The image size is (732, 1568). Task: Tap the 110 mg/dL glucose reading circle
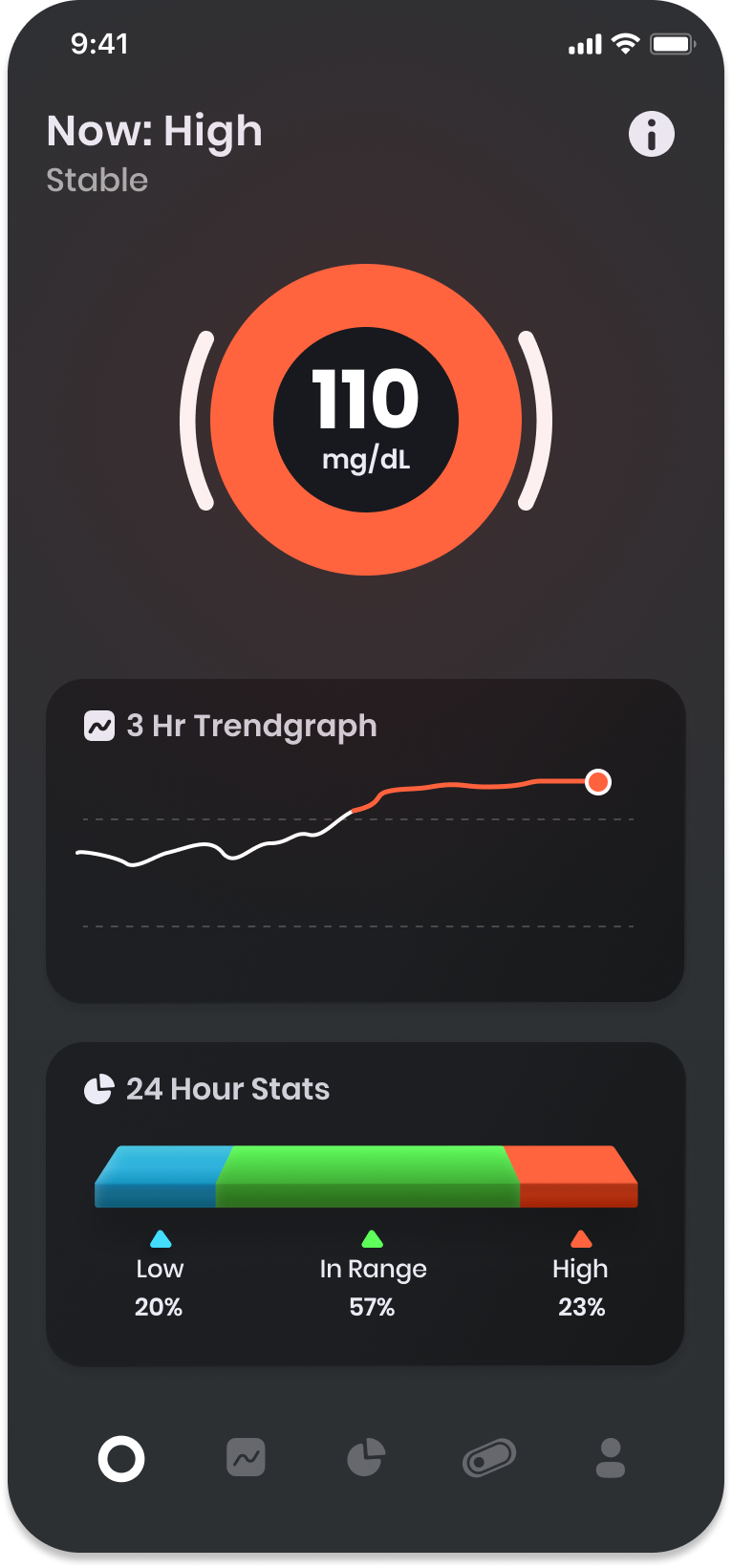pyautogui.click(x=366, y=418)
